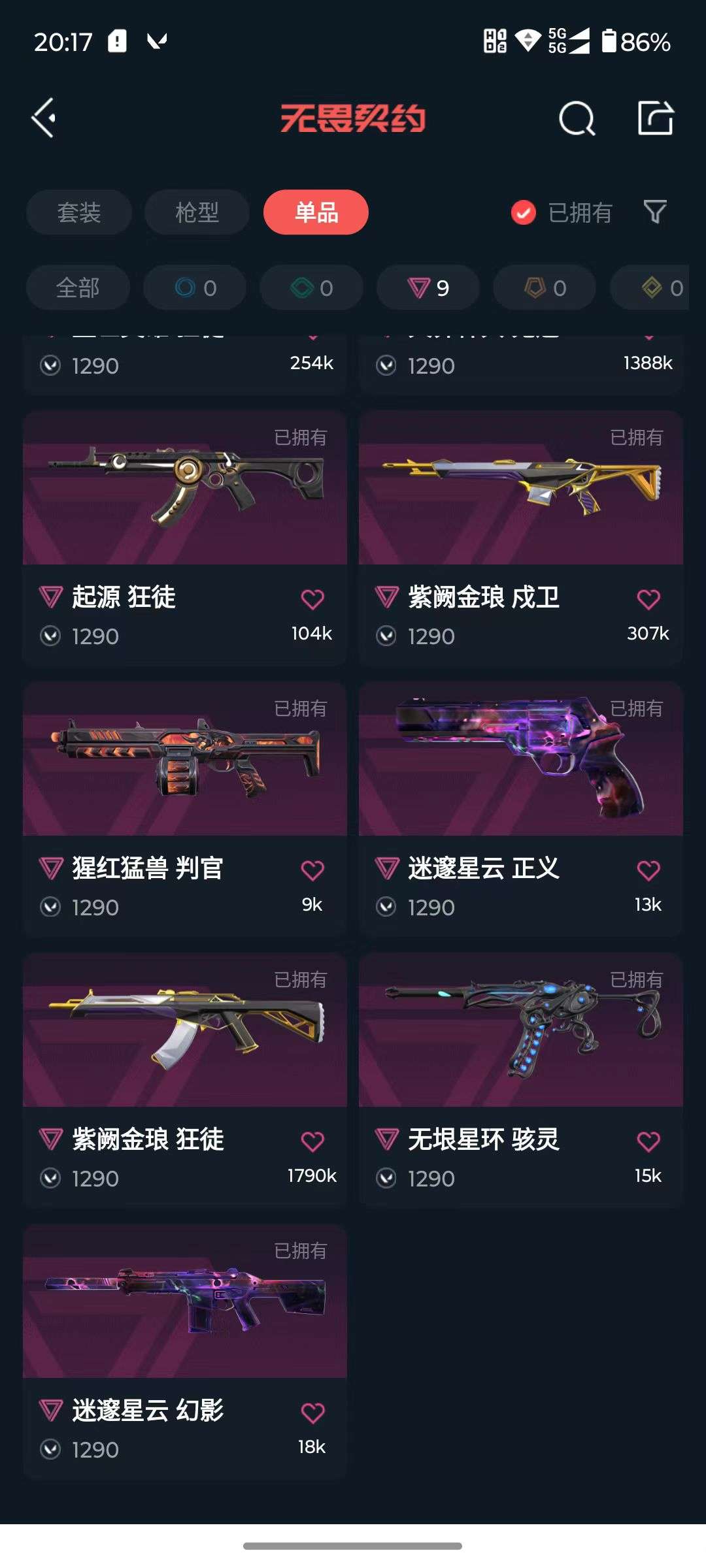Select the green gem rarity filter

[311, 287]
